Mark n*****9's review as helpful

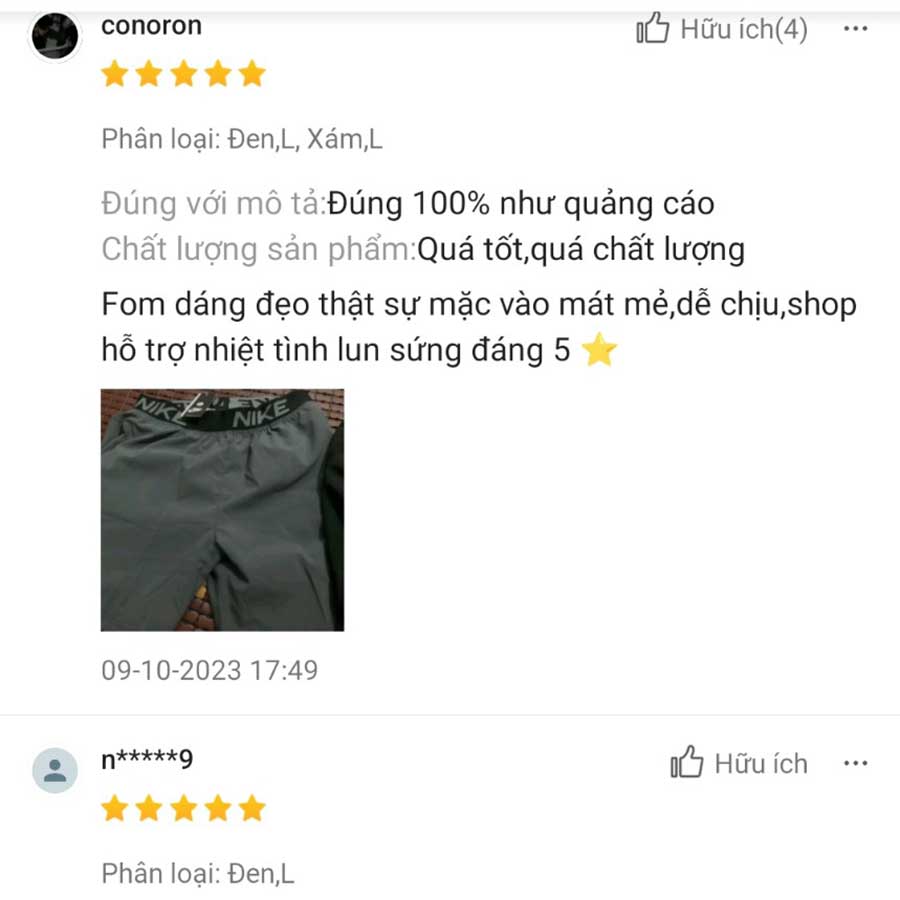tap(738, 764)
